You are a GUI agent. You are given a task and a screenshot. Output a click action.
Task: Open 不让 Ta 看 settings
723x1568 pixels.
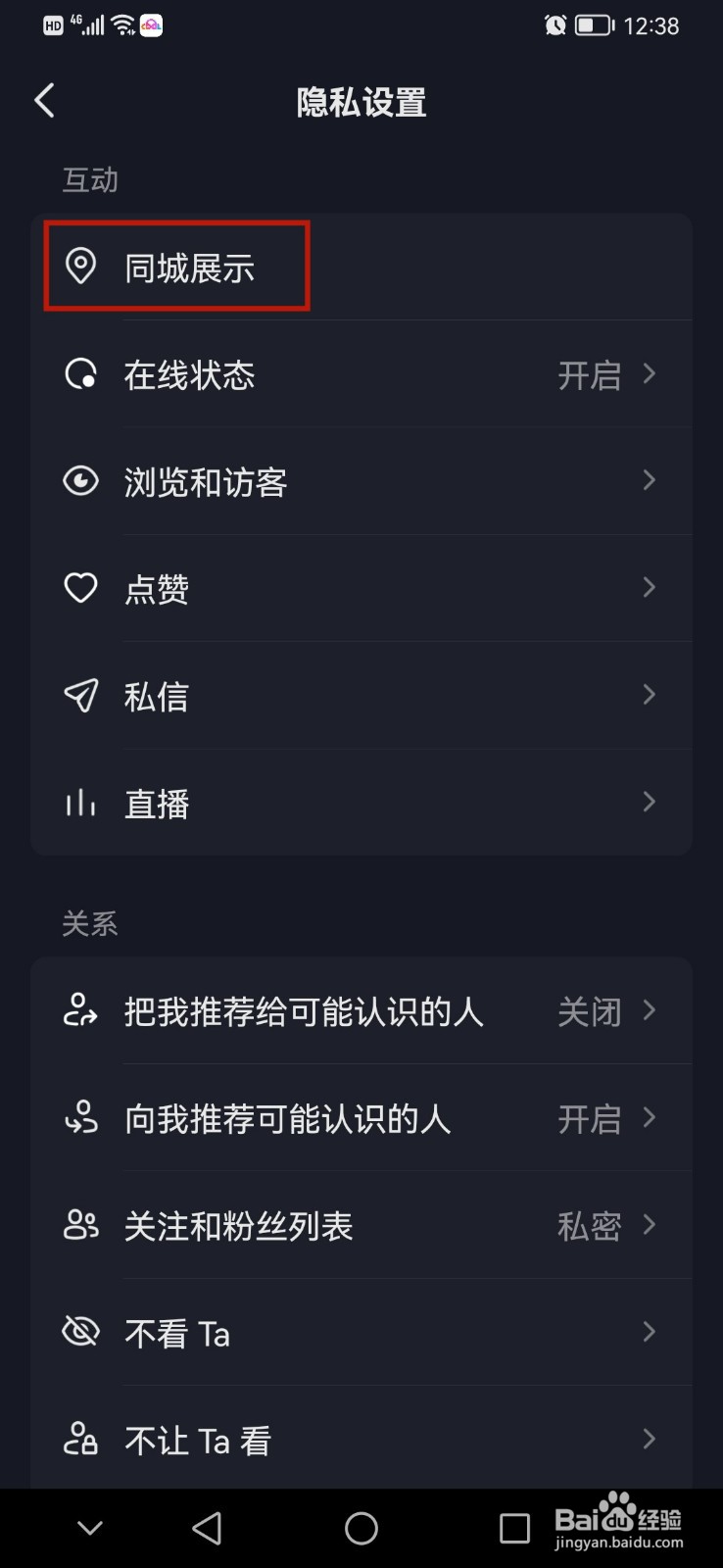tap(361, 1440)
